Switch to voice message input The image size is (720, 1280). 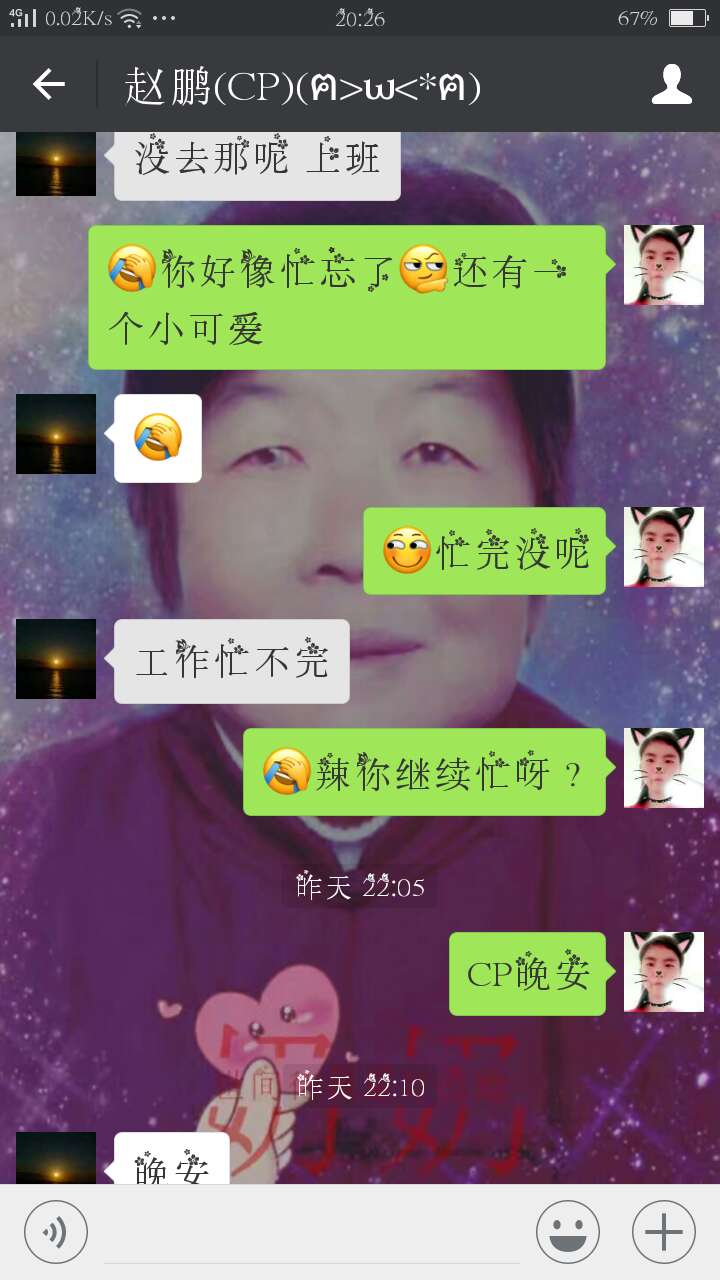(56, 1232)
